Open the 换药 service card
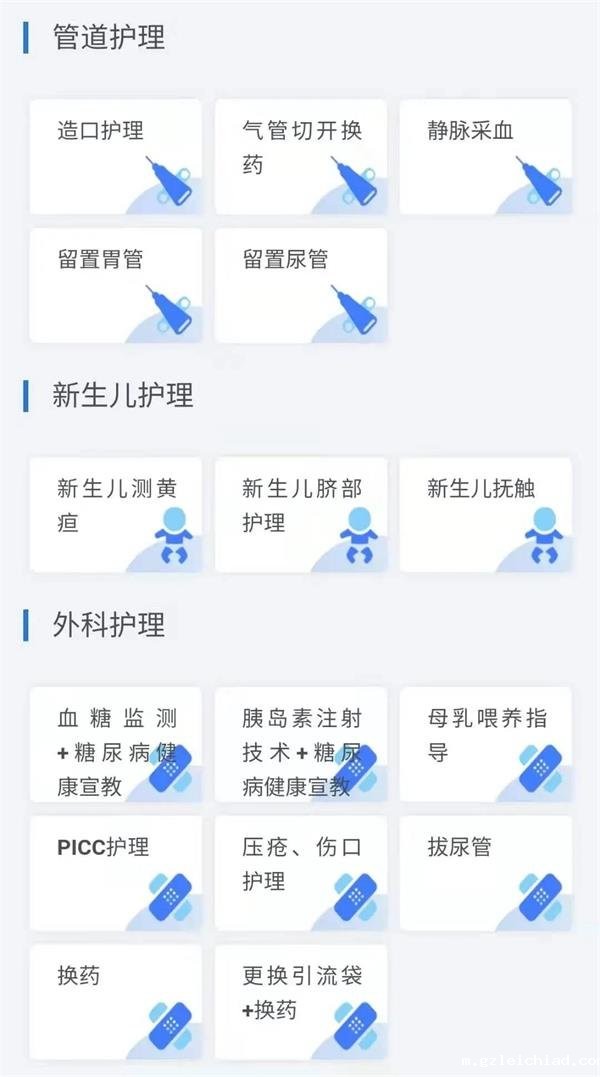This screenshot has width=600, height=1077. pyautogui.click(x=115, y=1002)
